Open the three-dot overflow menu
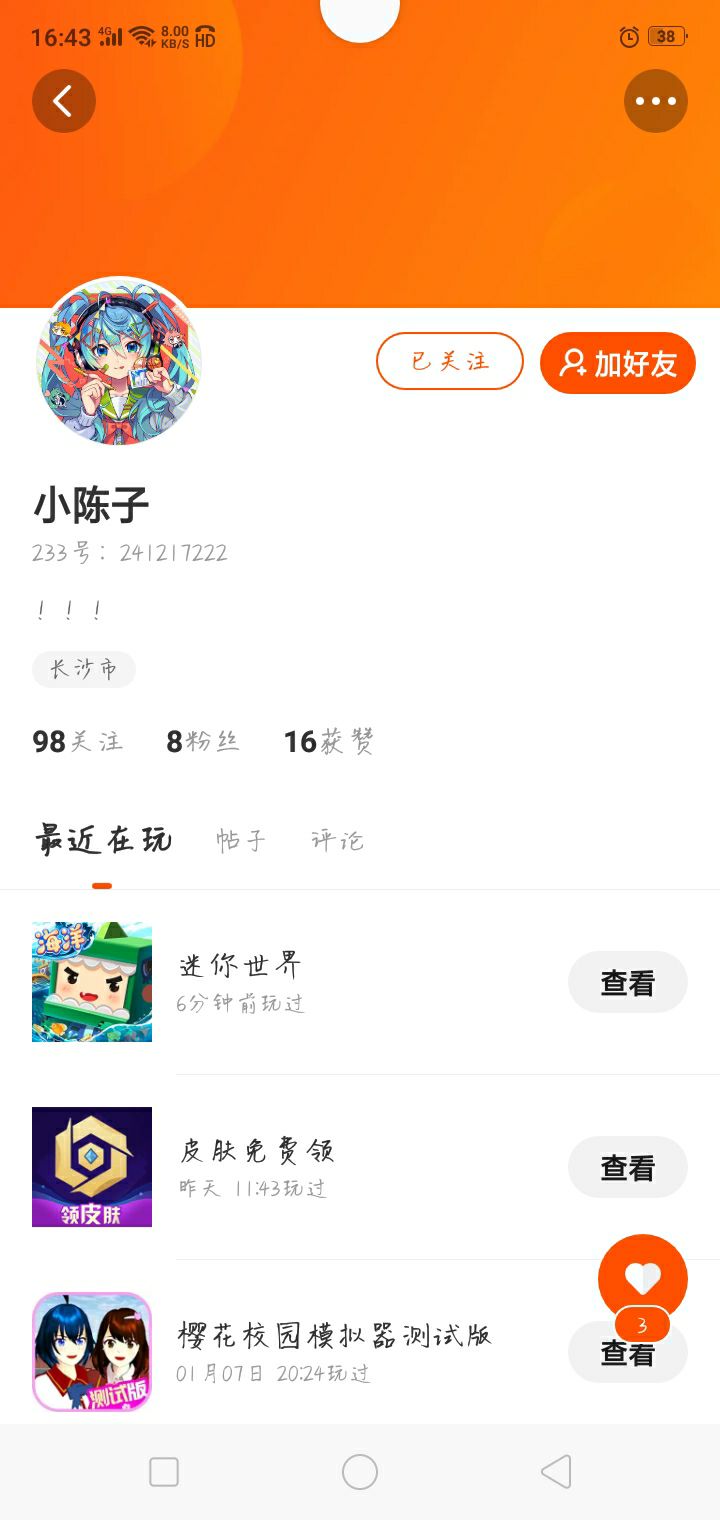720x1520 pixels. tap(655, 101)
